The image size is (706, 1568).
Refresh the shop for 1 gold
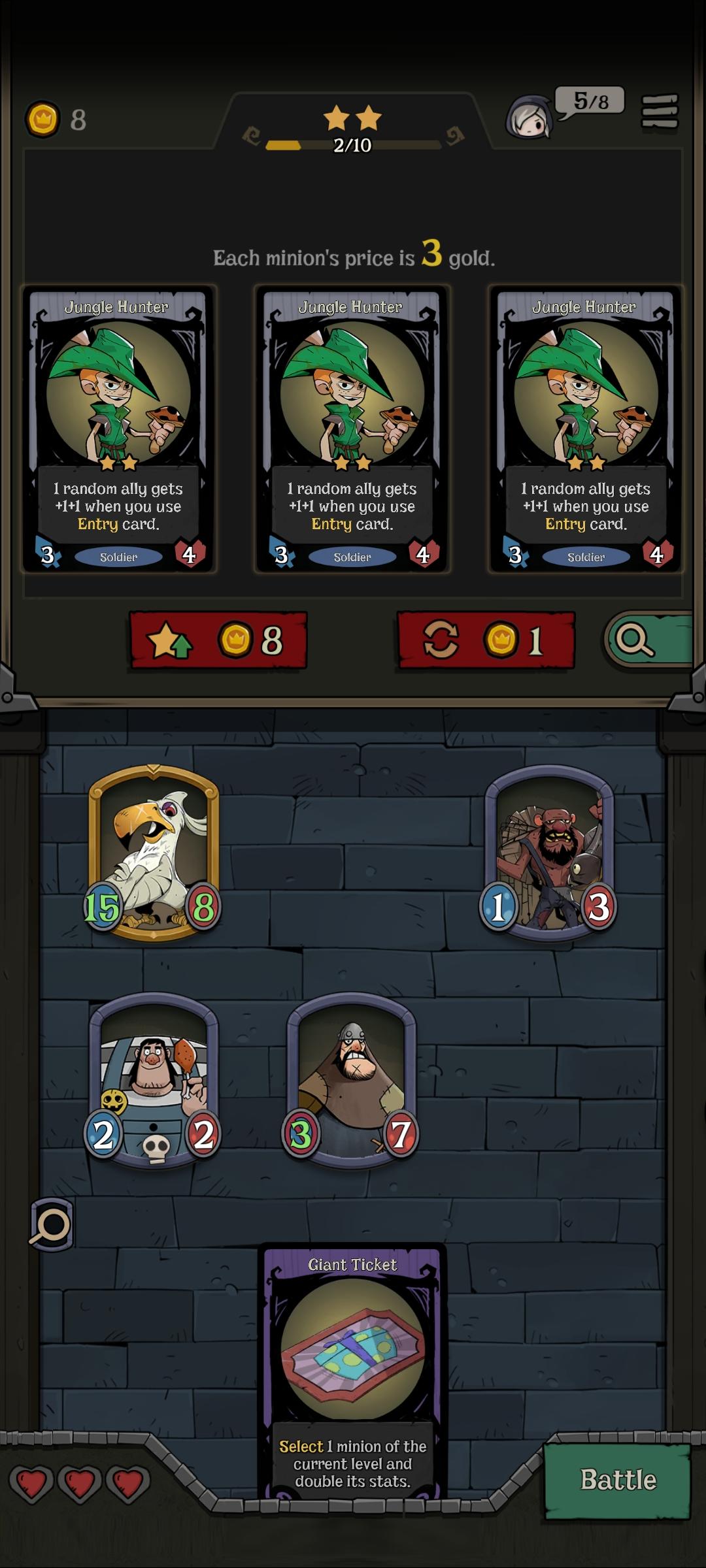[x=486, y=640]
